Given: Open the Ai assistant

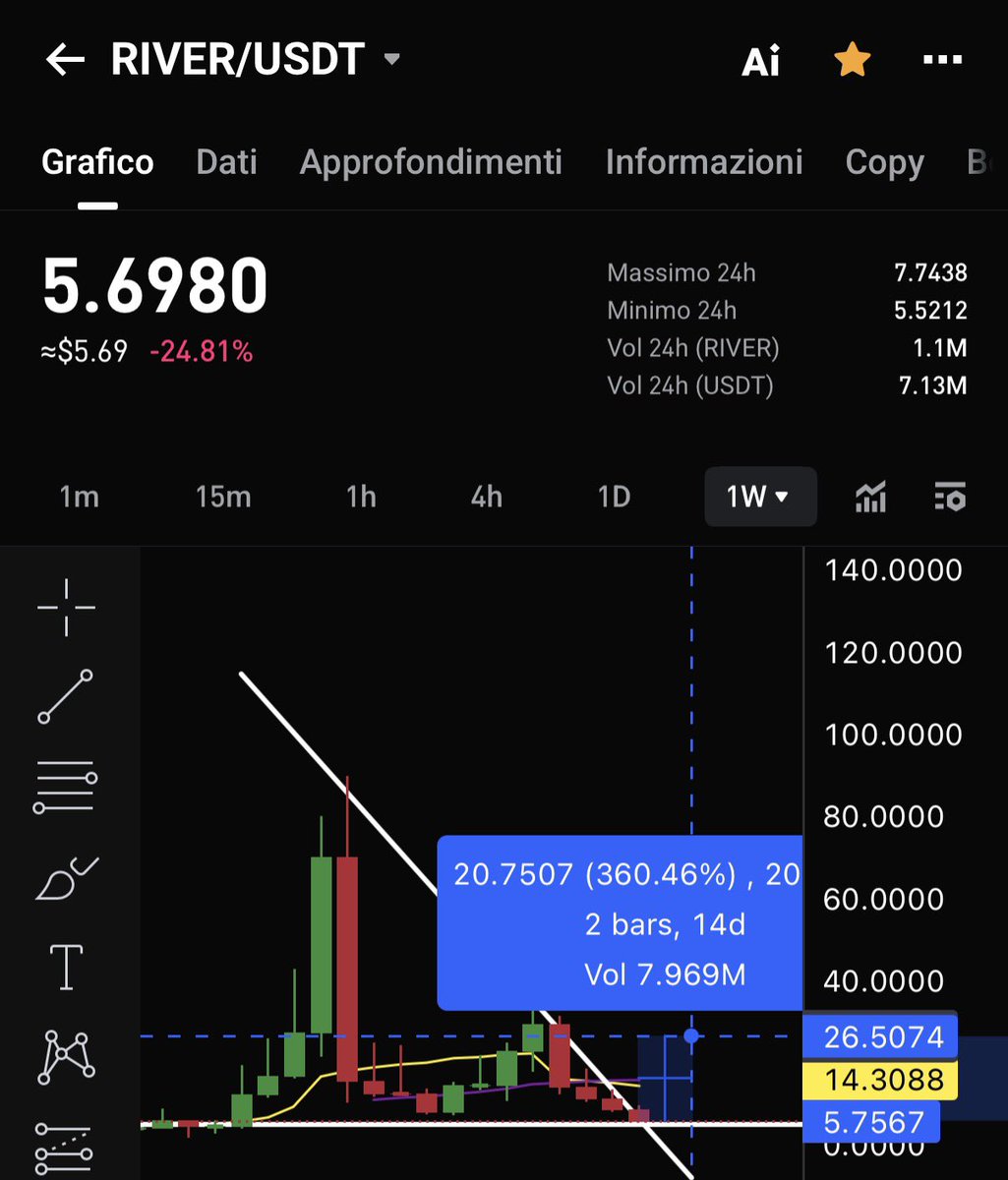Looking at the screenshot, I should [760, 61].
